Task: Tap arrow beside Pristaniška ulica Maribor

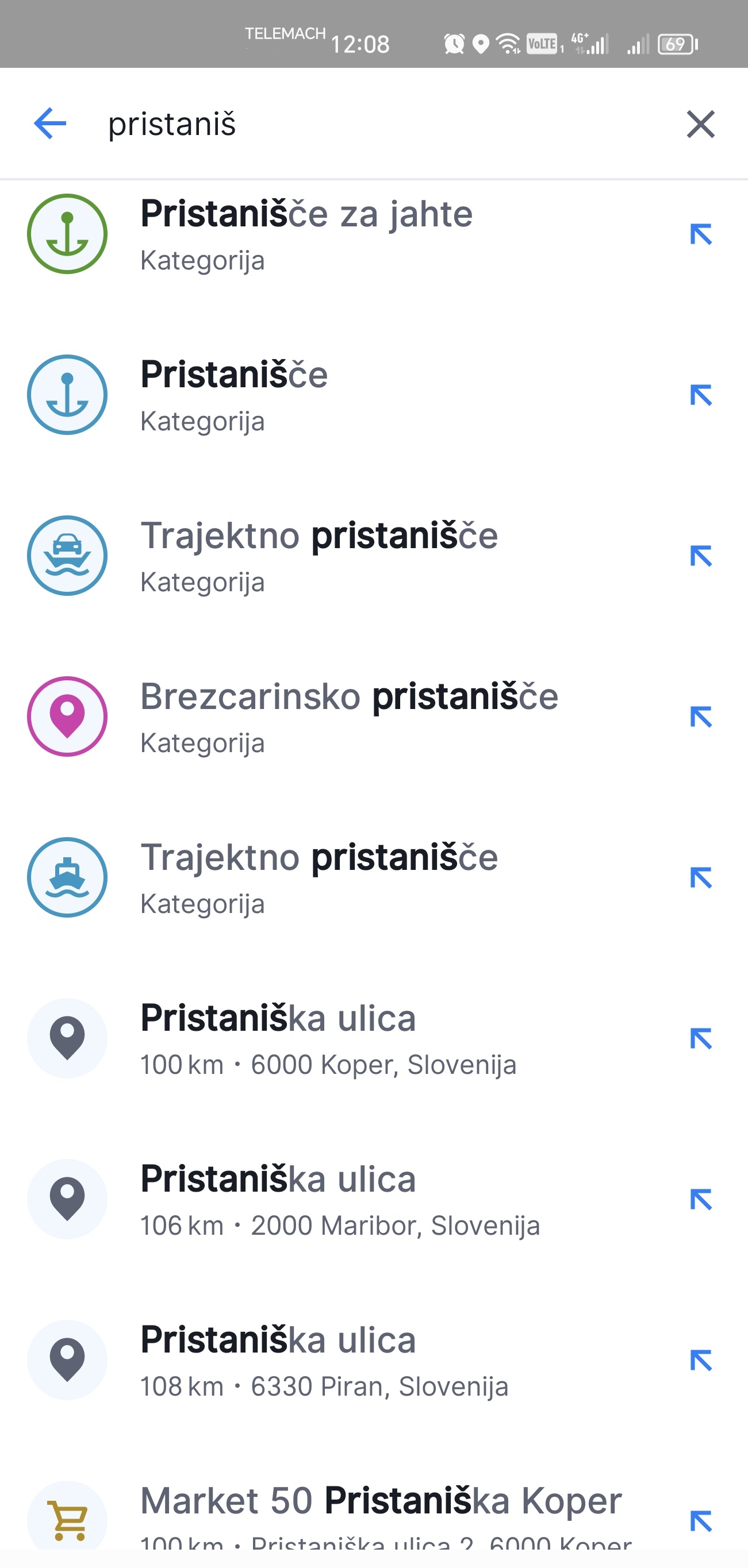Action: tap(701, 1199)
